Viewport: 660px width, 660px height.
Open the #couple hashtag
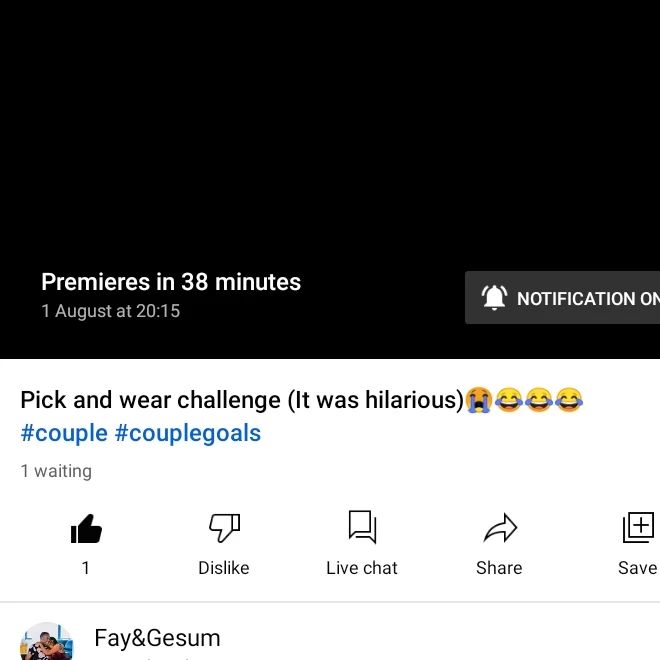click(x=64, y=433)
